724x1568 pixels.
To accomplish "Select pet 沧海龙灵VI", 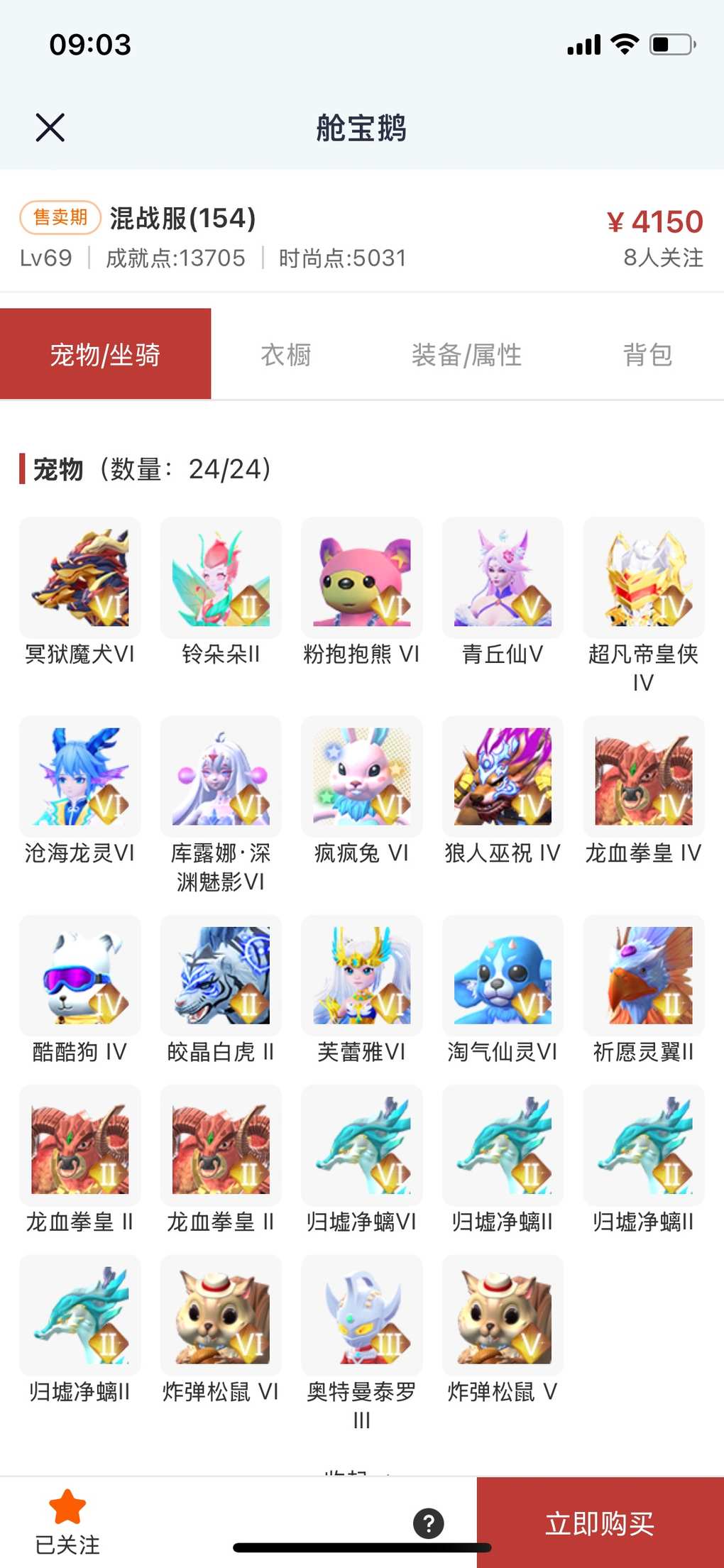I will coord(80,777).
